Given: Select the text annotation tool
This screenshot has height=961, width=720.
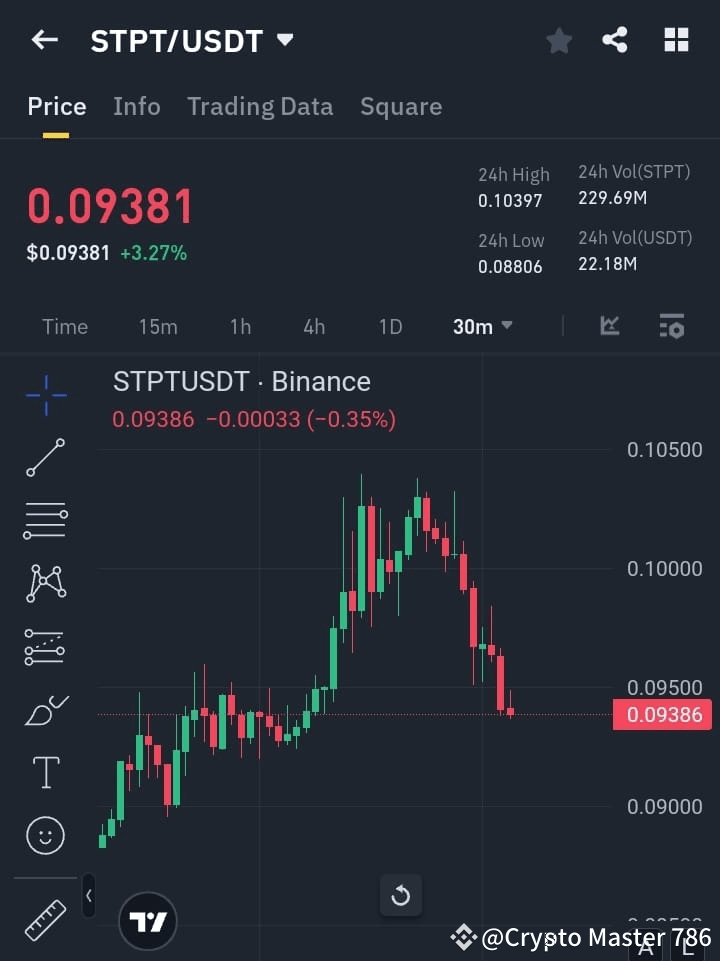Looking at the screenshot, I should pyautogui.click(x=45, y=772).
